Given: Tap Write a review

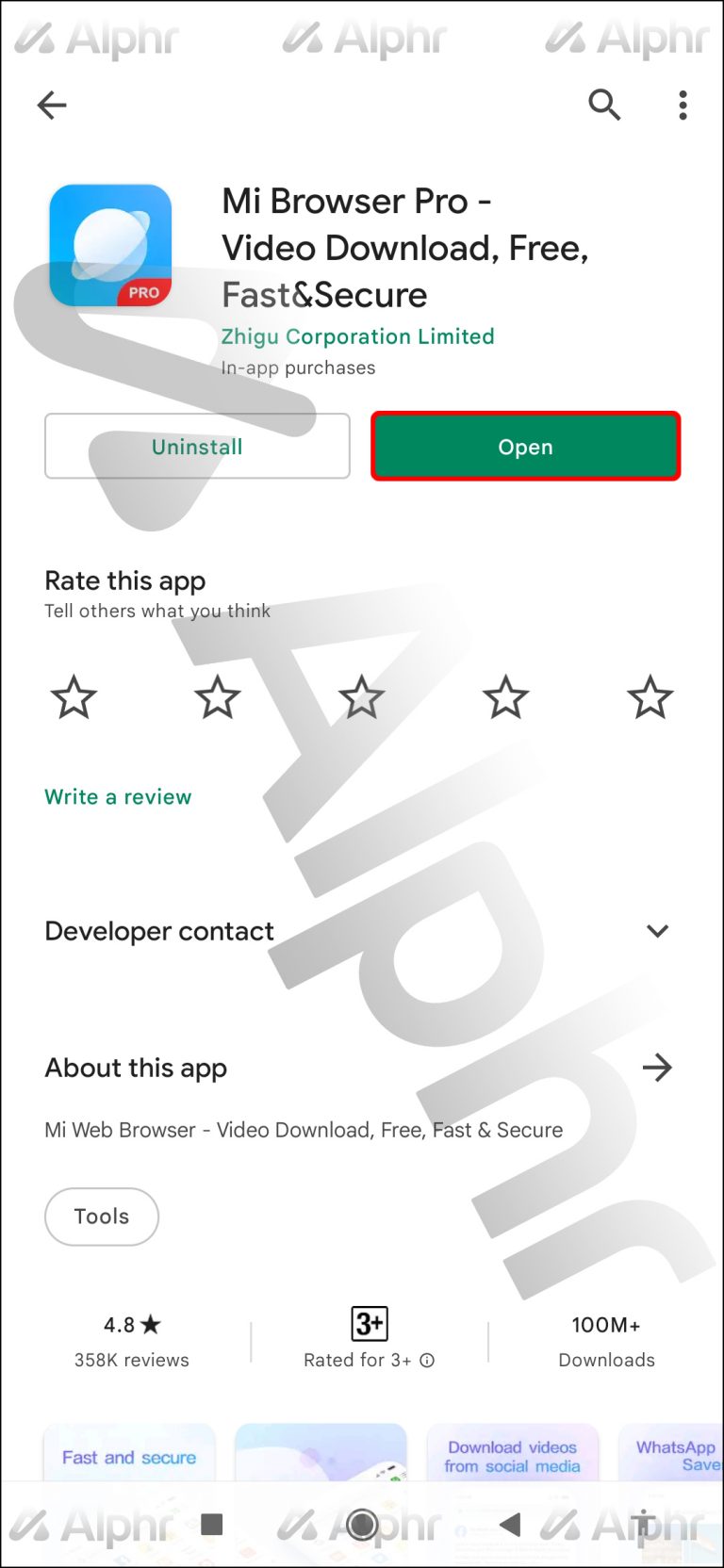Looking at the screenshot, I should click(118, 797).
